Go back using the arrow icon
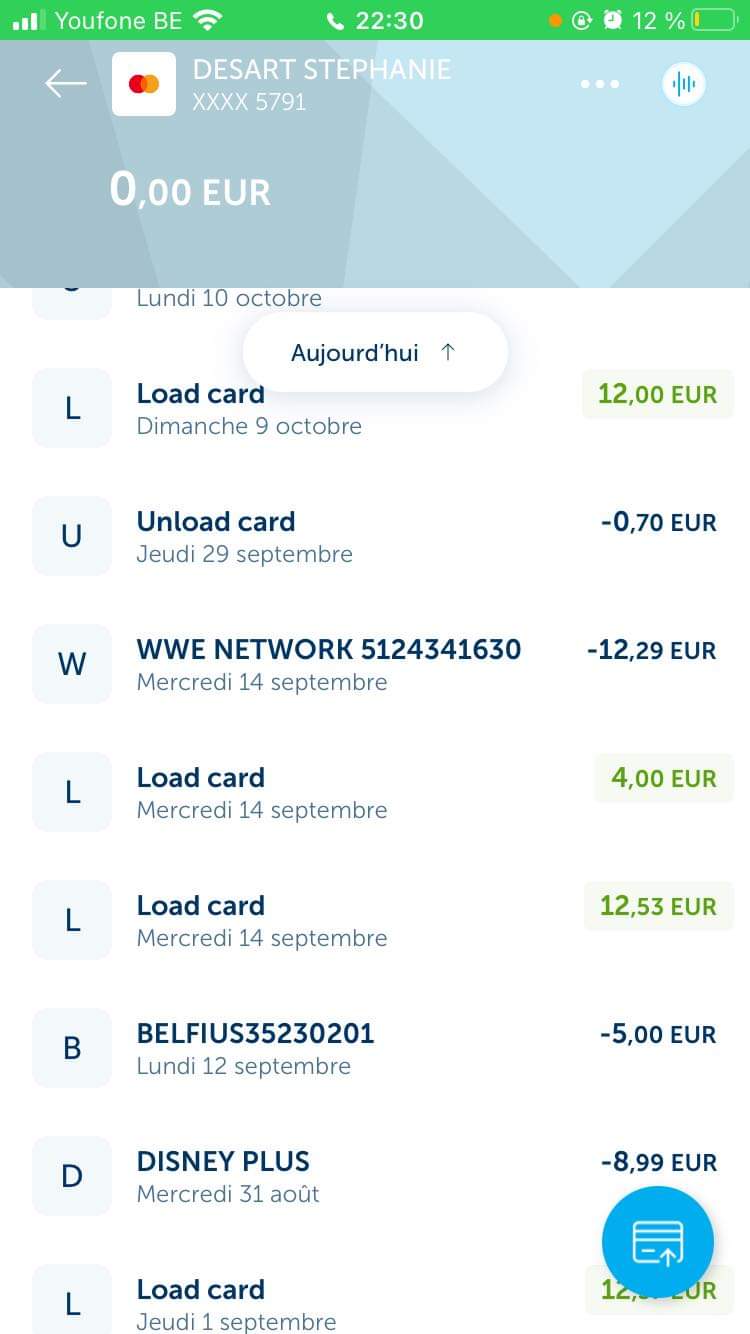Screen dimensions: 750x1334 tap(66, 84)
